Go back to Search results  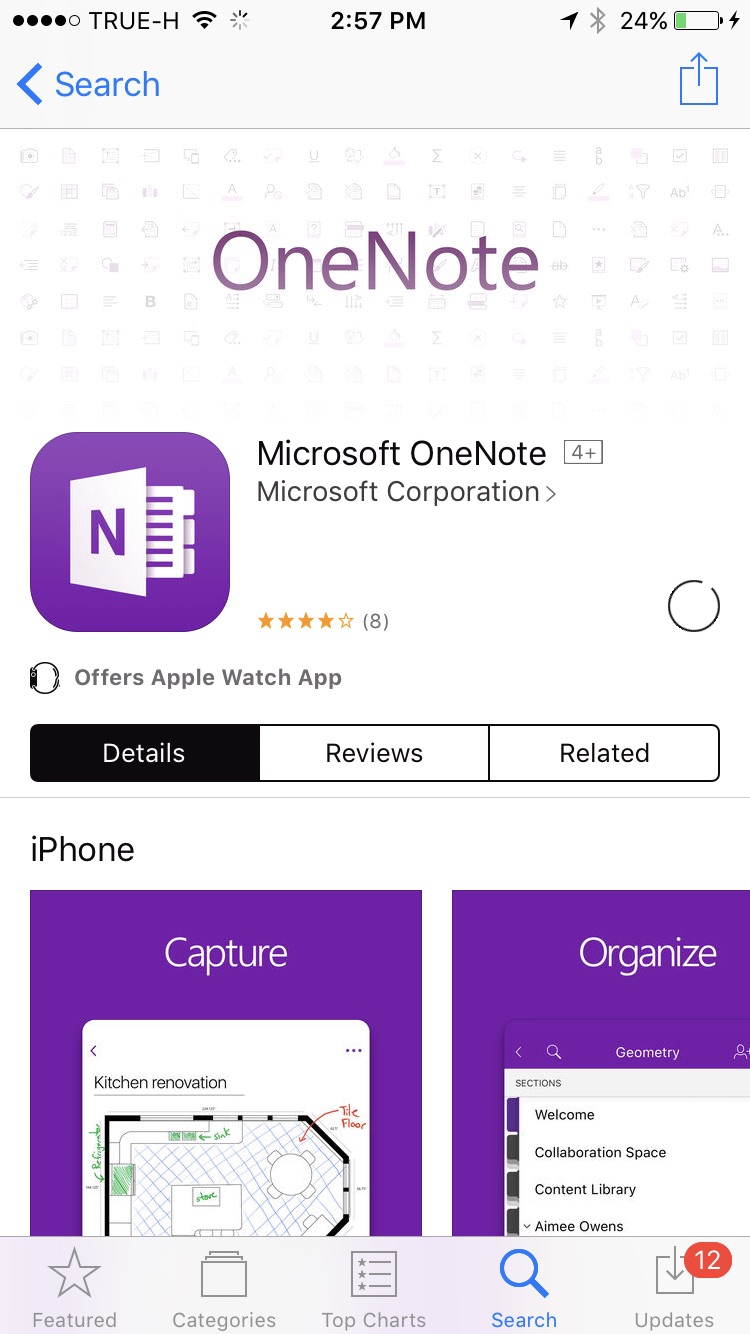tap(89, 84)
